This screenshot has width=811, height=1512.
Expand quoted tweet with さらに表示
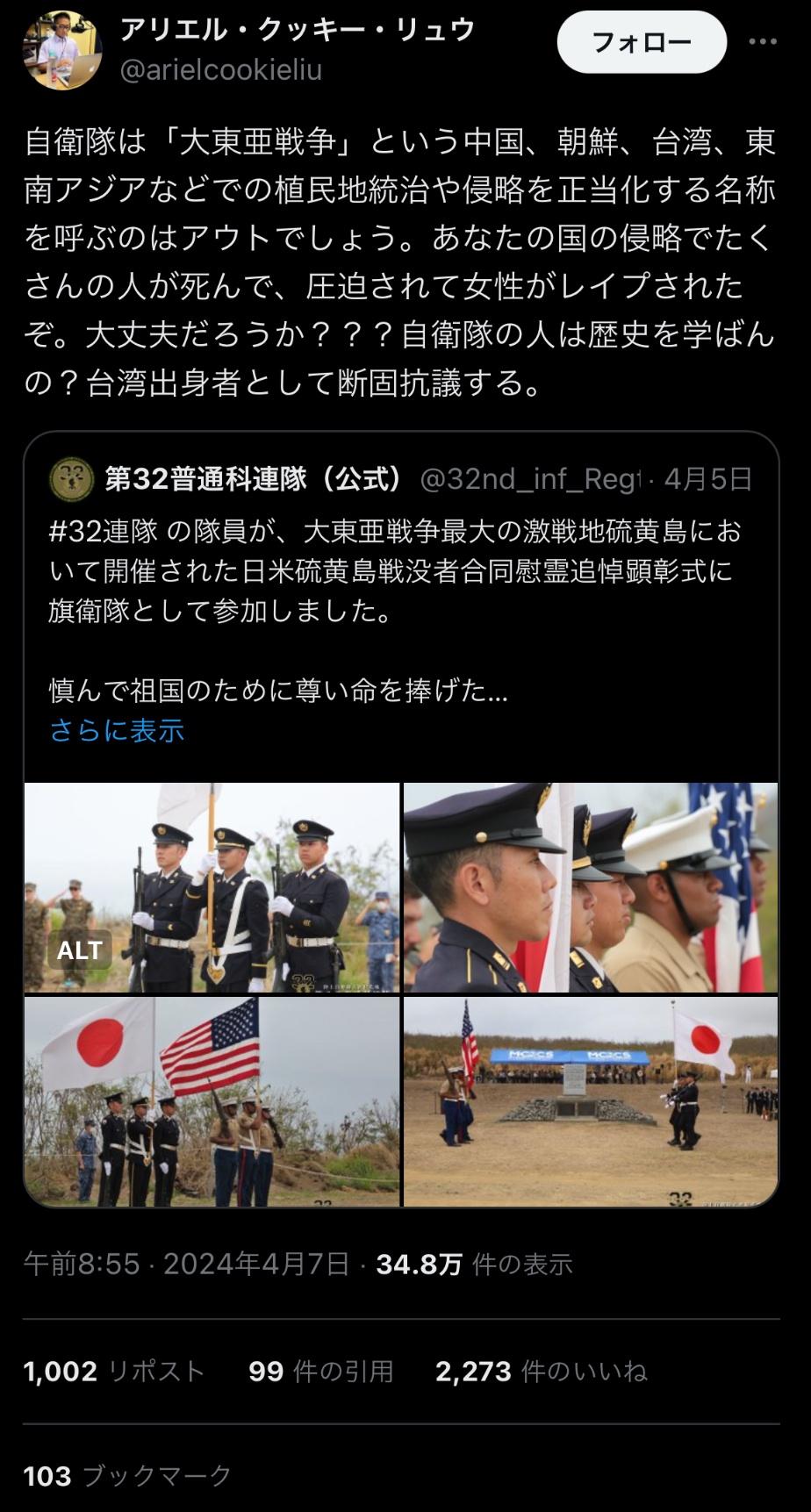[x=117, y=730]
